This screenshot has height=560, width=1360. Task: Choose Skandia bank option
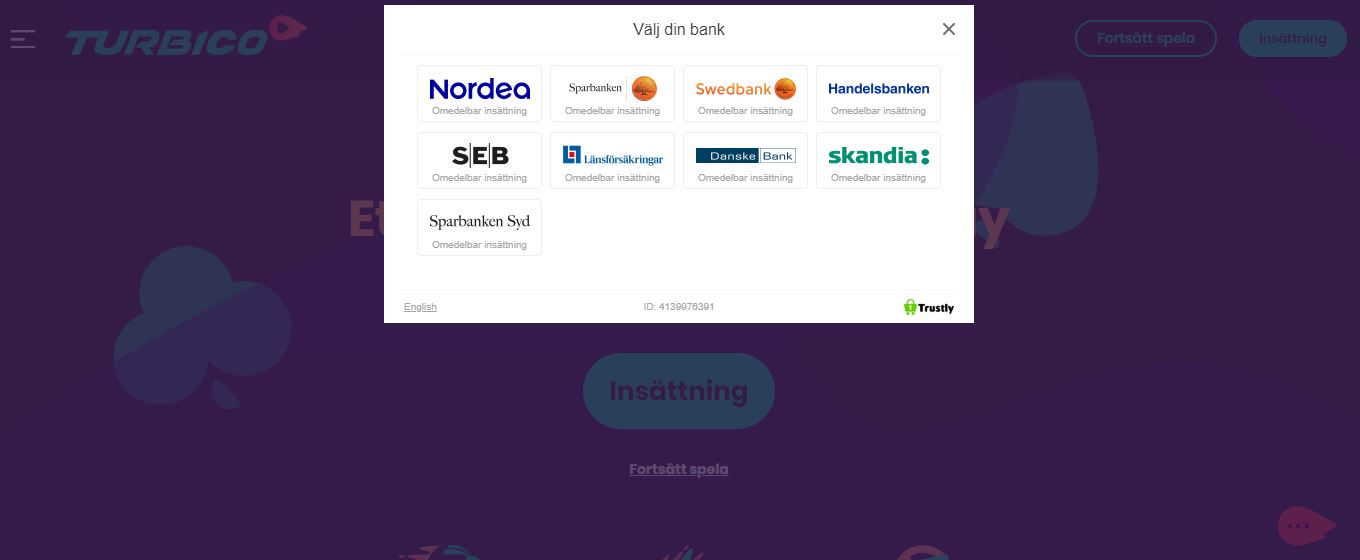878,161
